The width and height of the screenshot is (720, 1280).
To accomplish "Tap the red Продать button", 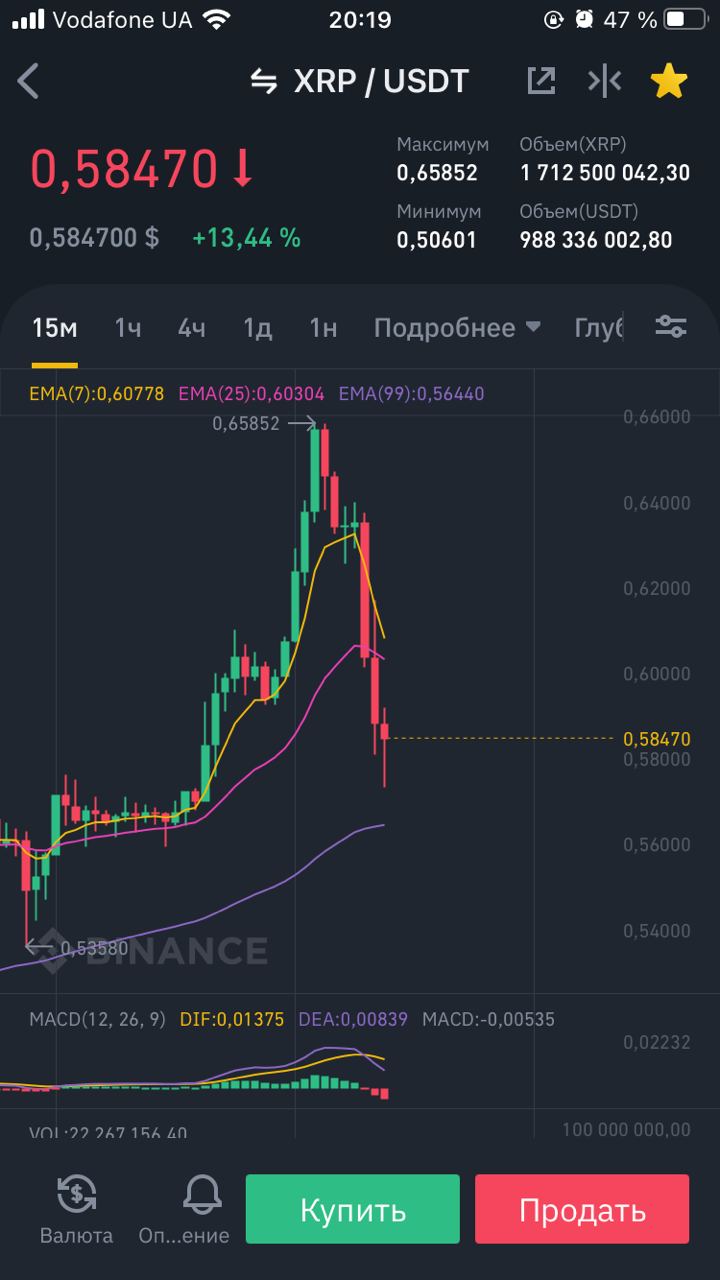I will tap(582, 1209).
